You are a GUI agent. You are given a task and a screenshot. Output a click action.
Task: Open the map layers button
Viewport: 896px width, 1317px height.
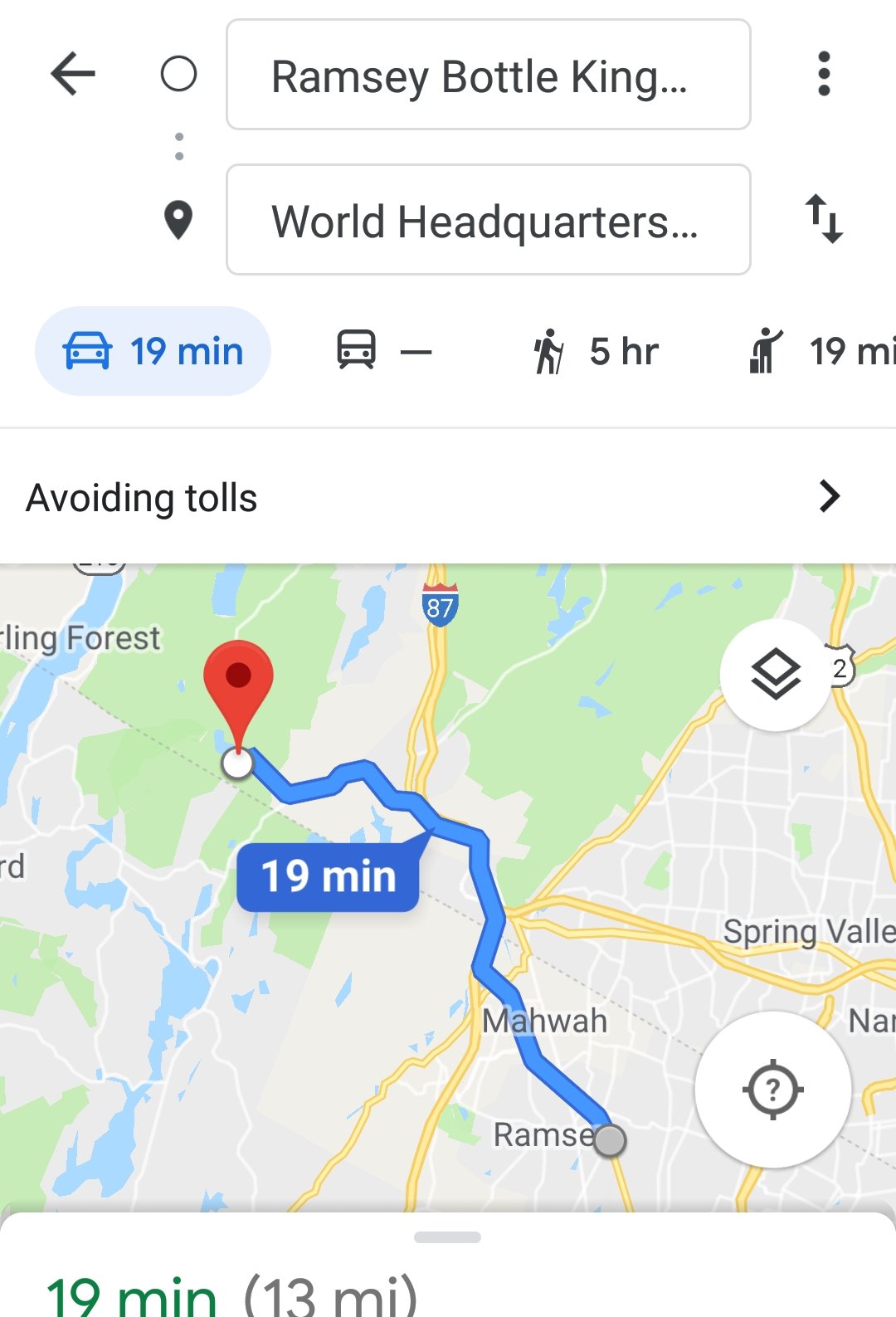point(775,676)
